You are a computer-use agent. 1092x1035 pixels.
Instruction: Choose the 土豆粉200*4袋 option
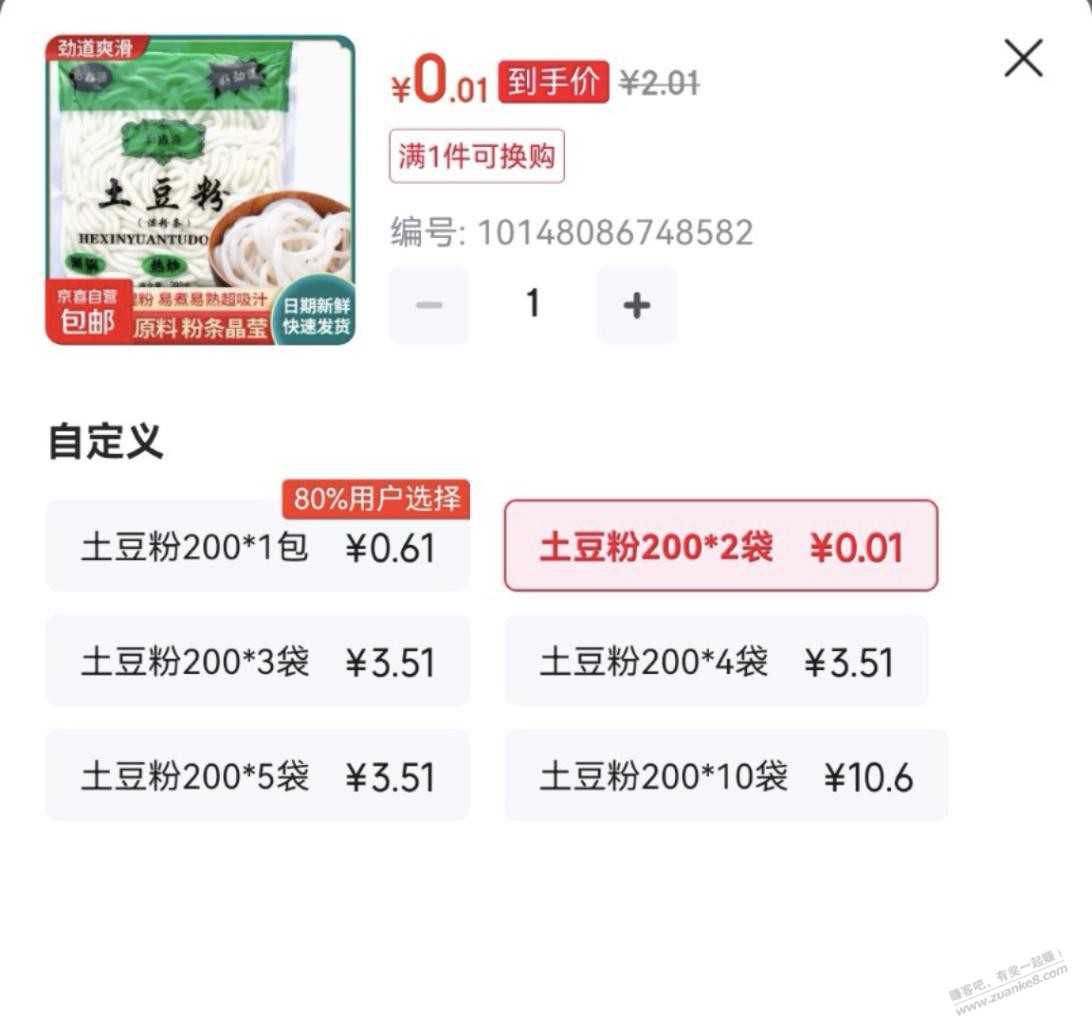point(716,661)
